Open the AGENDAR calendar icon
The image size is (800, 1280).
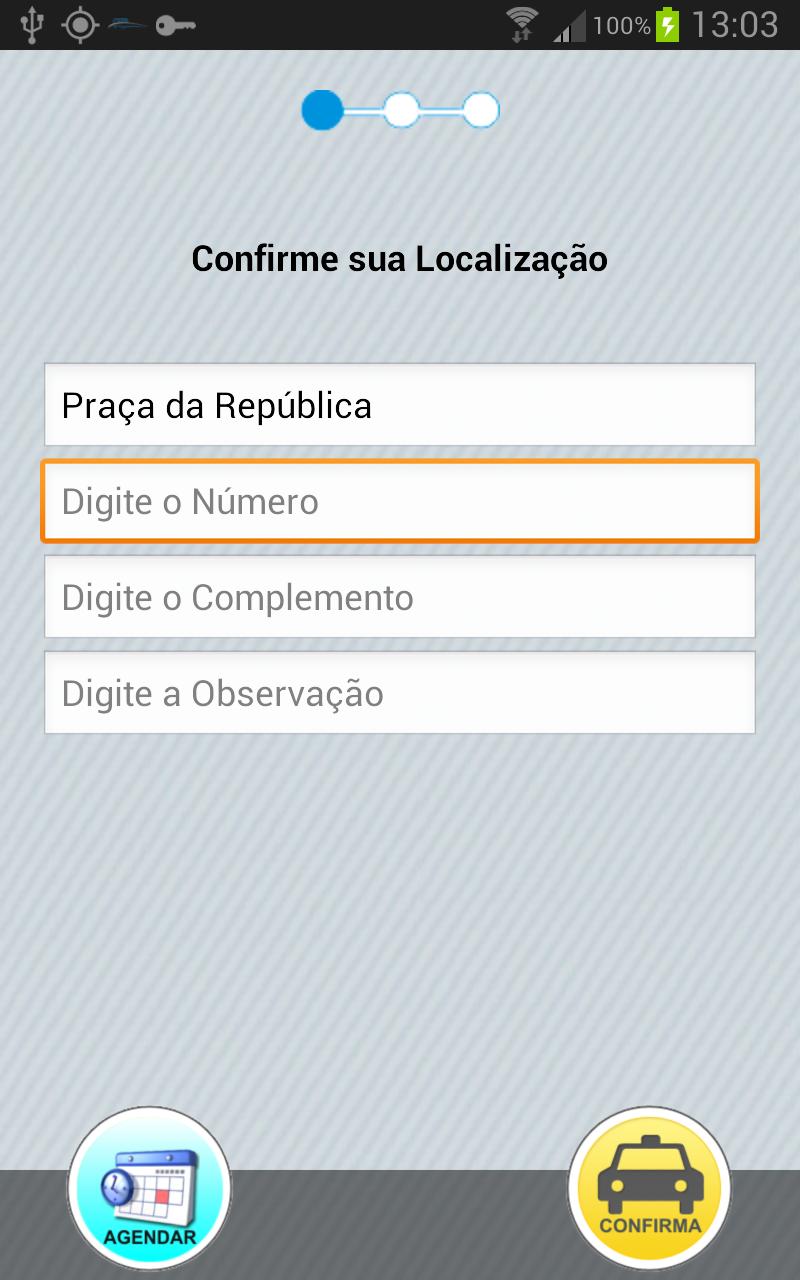[x=148, y=1188]
